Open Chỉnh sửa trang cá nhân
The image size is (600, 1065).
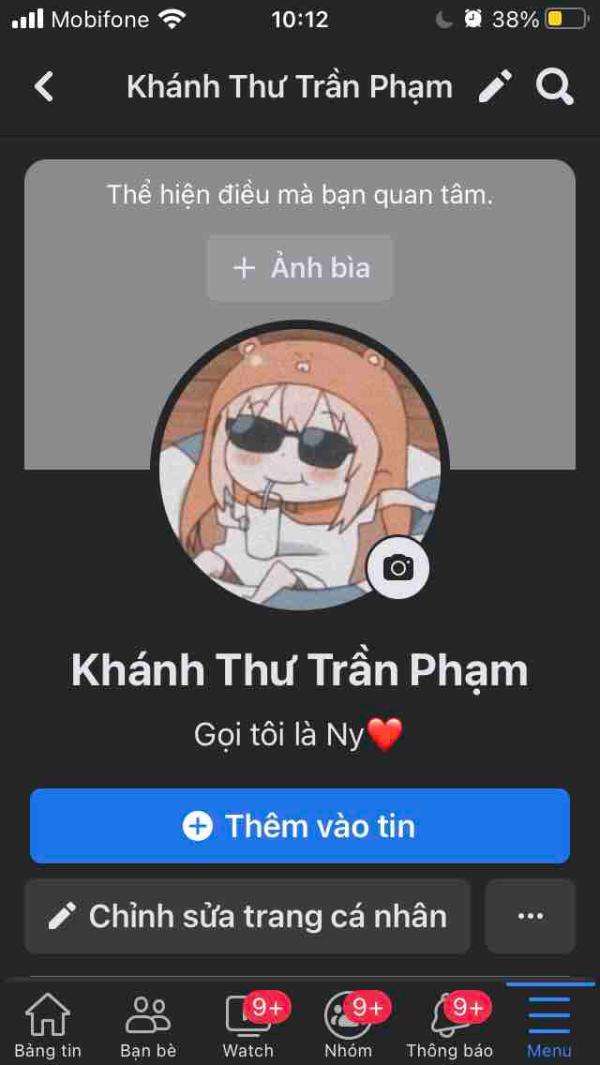pyautogui.click(x=247, y=916)
